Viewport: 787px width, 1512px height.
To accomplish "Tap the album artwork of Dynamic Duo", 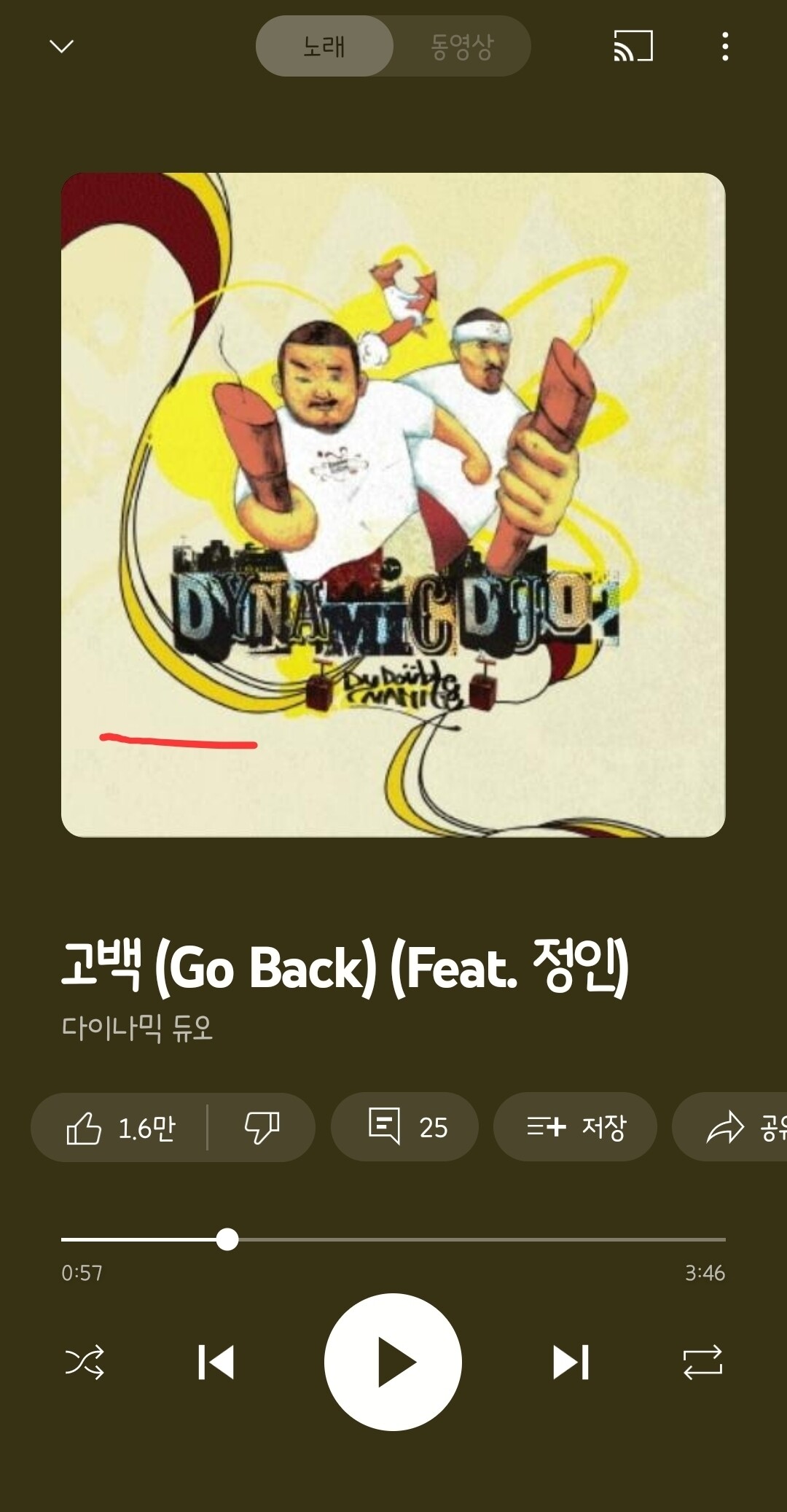I will coord(393,503).
